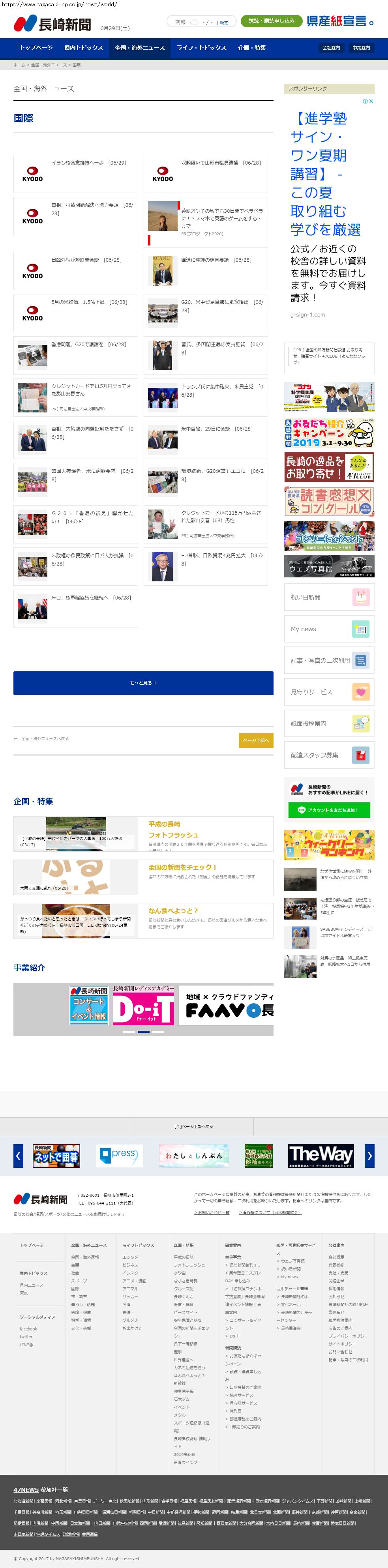
Task: Load more articles with もっと見る＋
Action: click(x=143, y=683)
